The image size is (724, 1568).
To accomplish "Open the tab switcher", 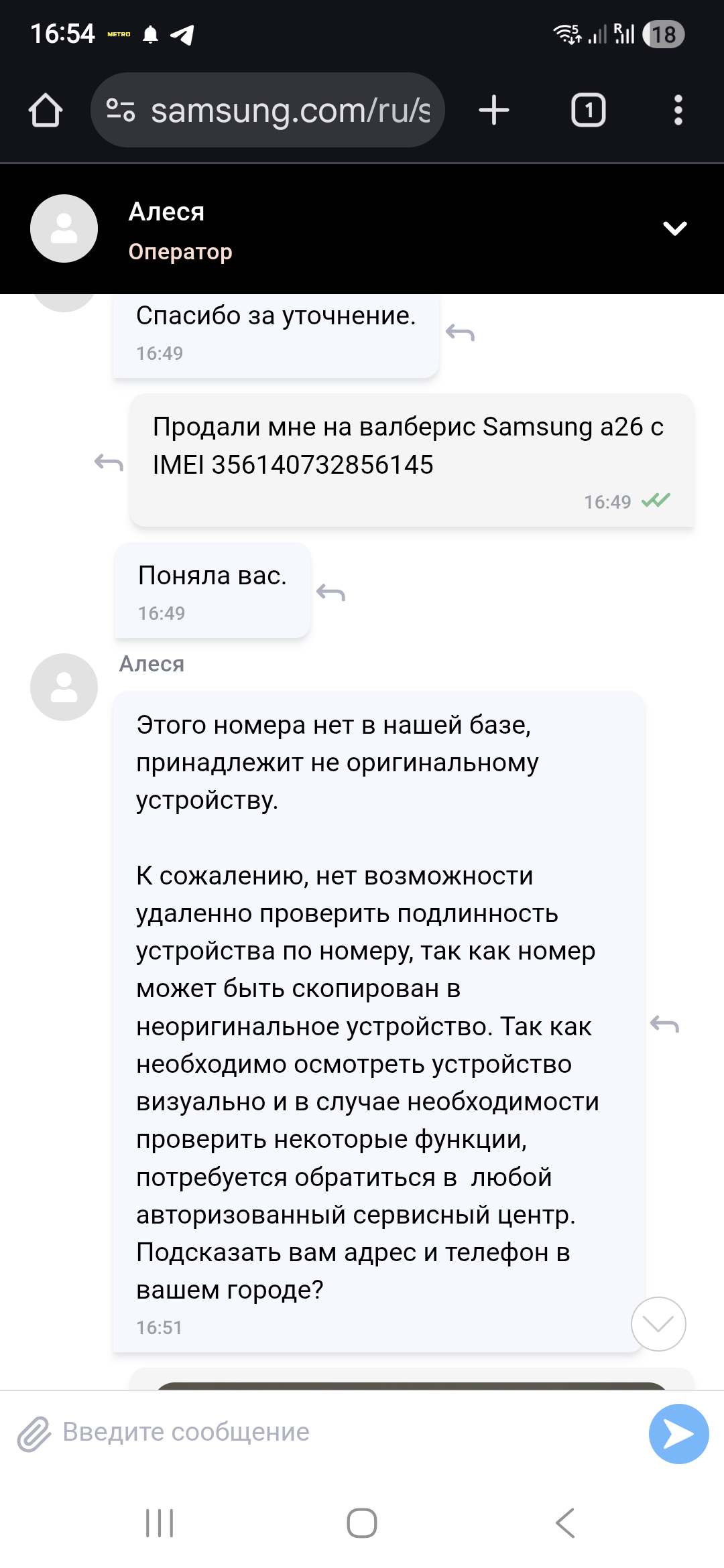I will [x=588, y=111].
